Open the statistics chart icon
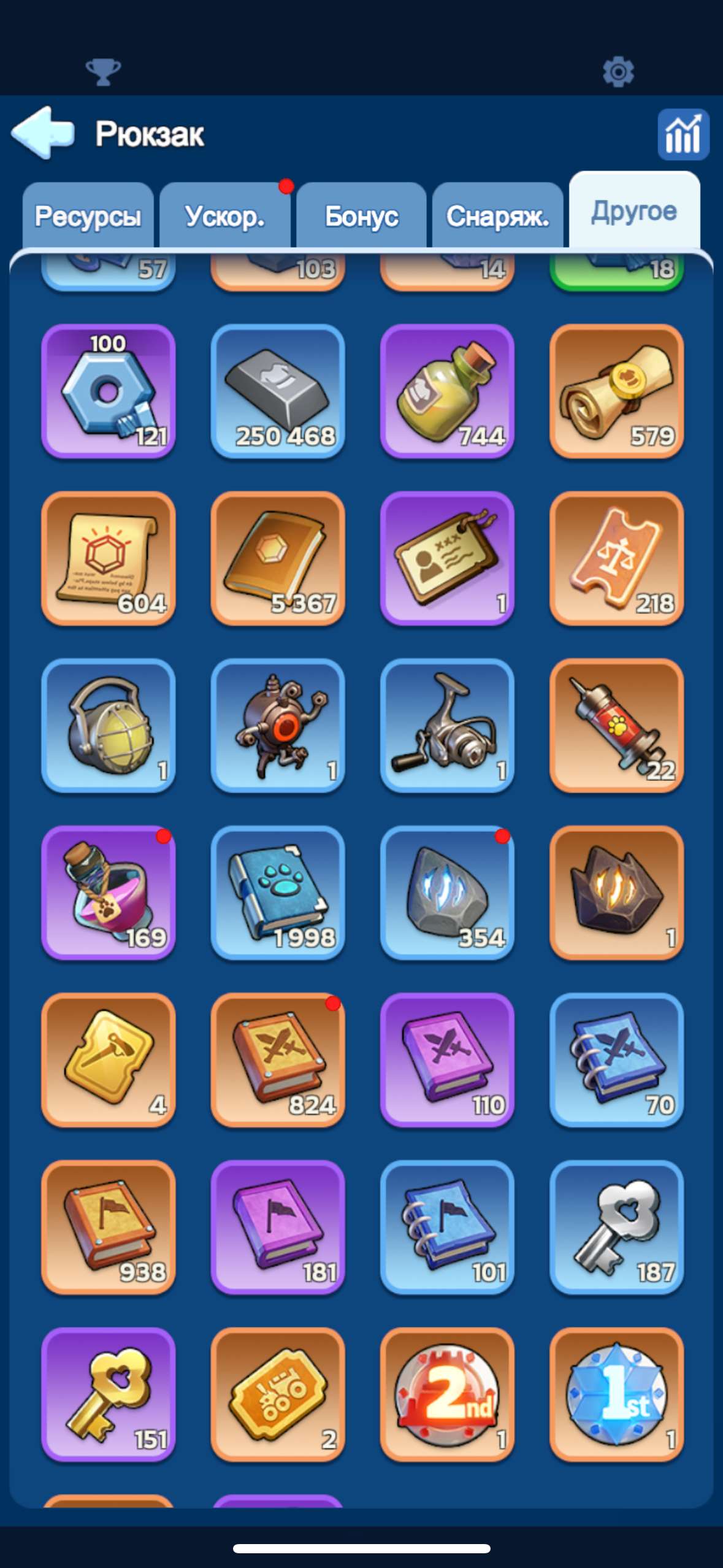Image resolution: width=723 pixels, height=1568 pixels. pos(683,134)
